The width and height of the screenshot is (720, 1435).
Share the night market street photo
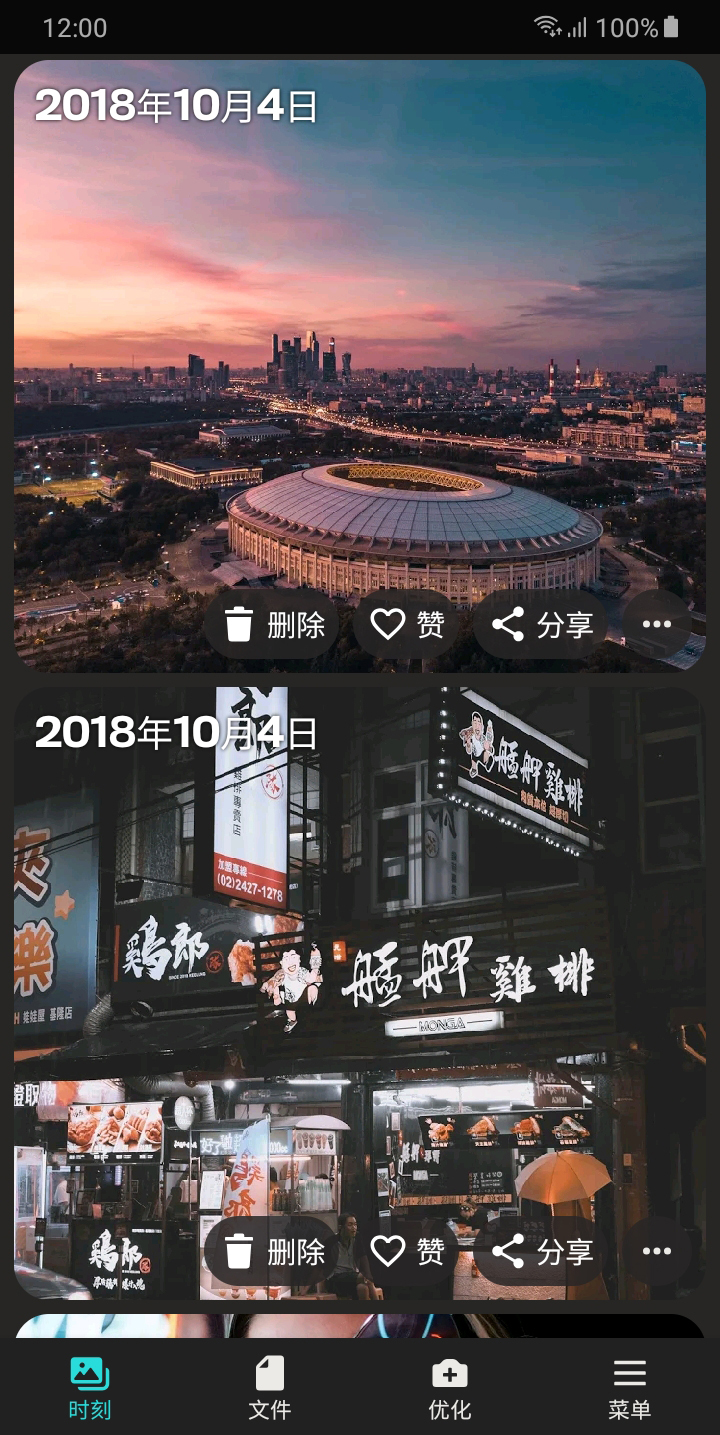542,1251
